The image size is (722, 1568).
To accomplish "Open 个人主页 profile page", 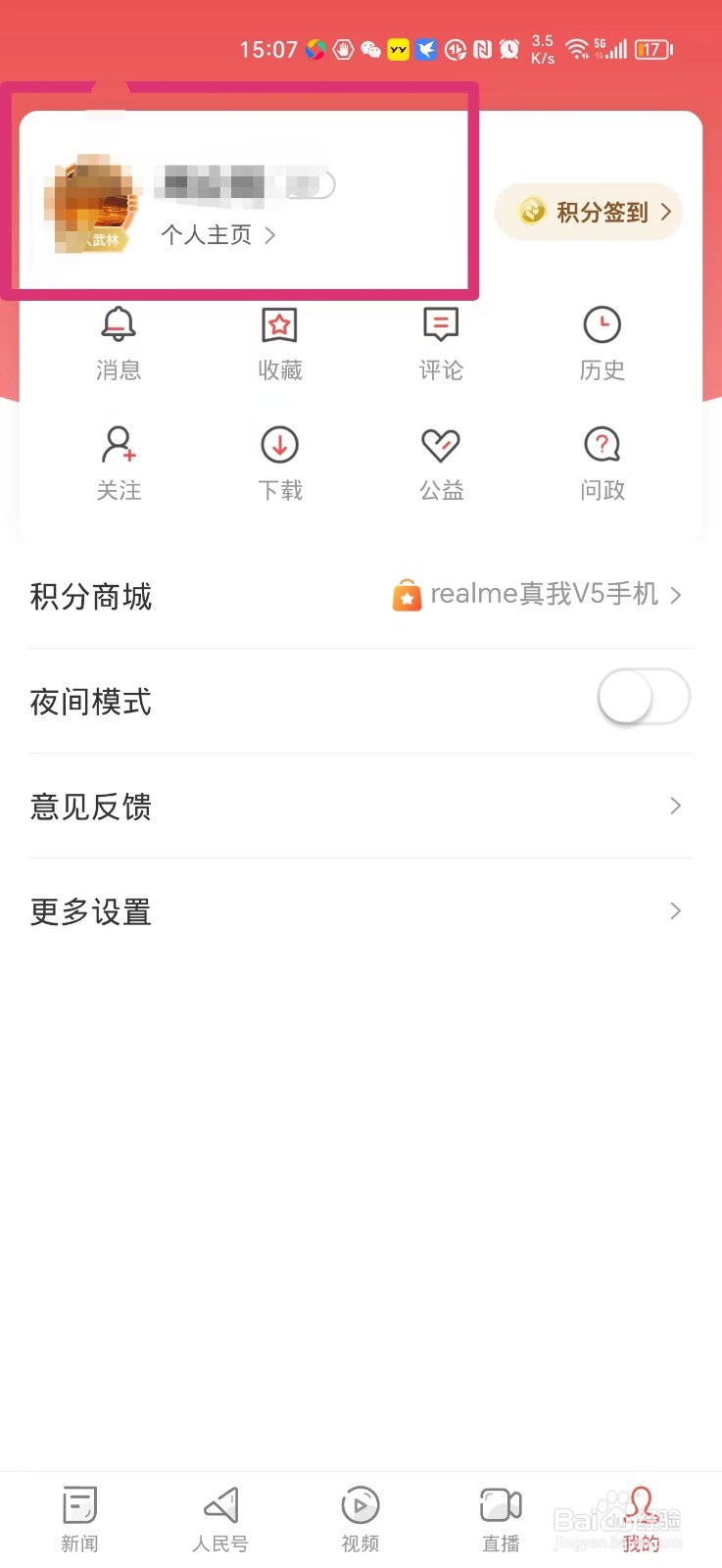I will 217,235.
